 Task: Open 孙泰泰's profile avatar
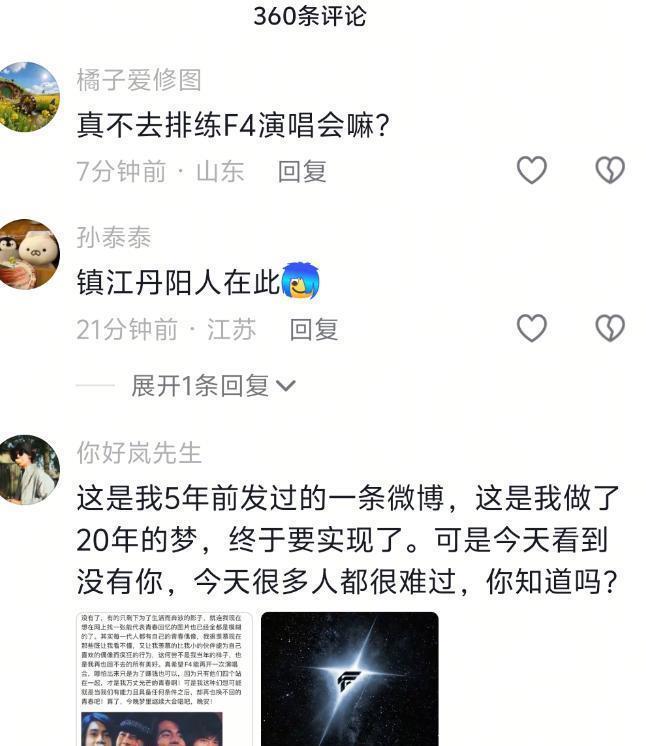coord(29,254)
